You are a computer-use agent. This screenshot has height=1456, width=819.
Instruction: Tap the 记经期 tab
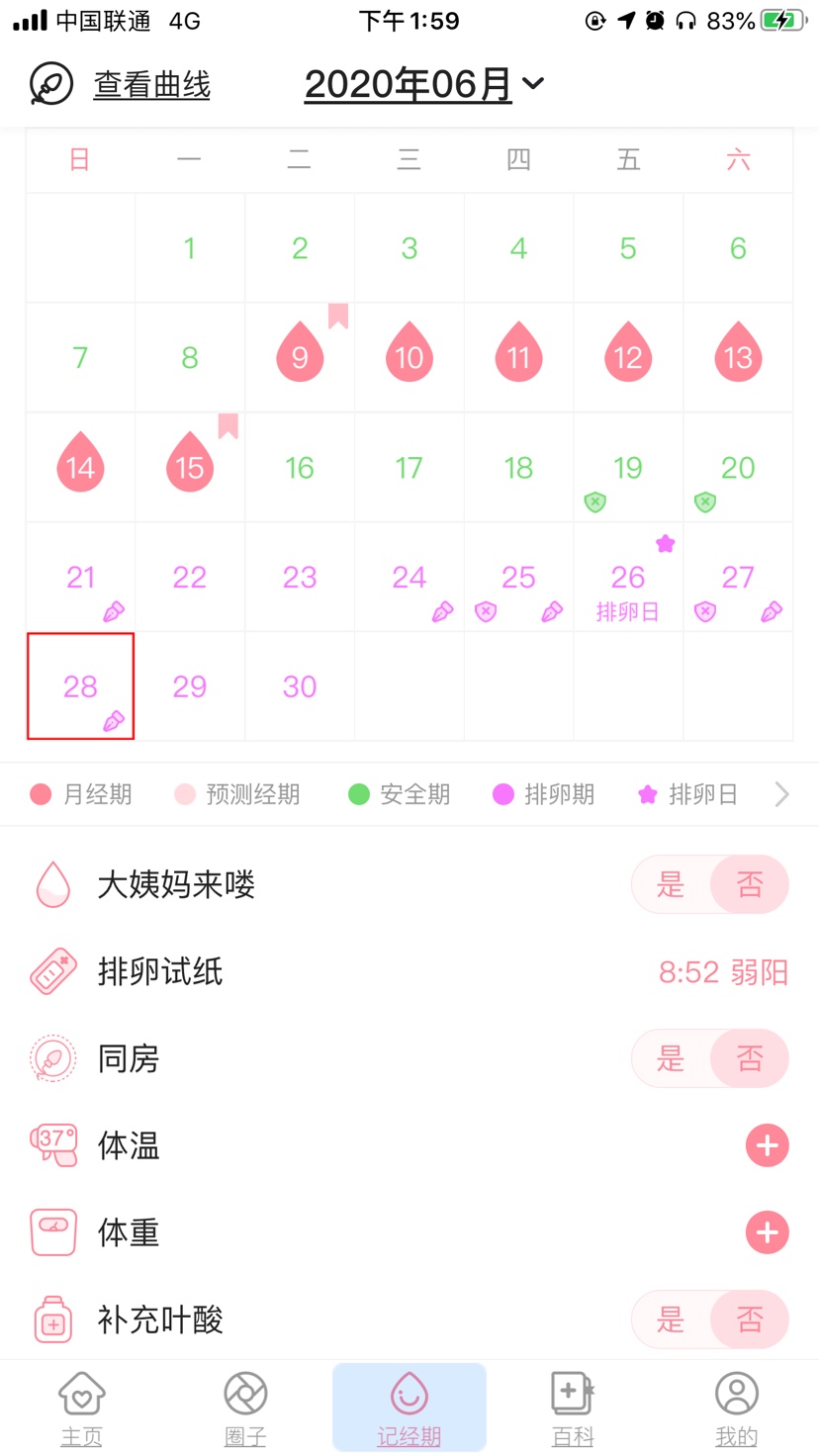[409, 1409]
